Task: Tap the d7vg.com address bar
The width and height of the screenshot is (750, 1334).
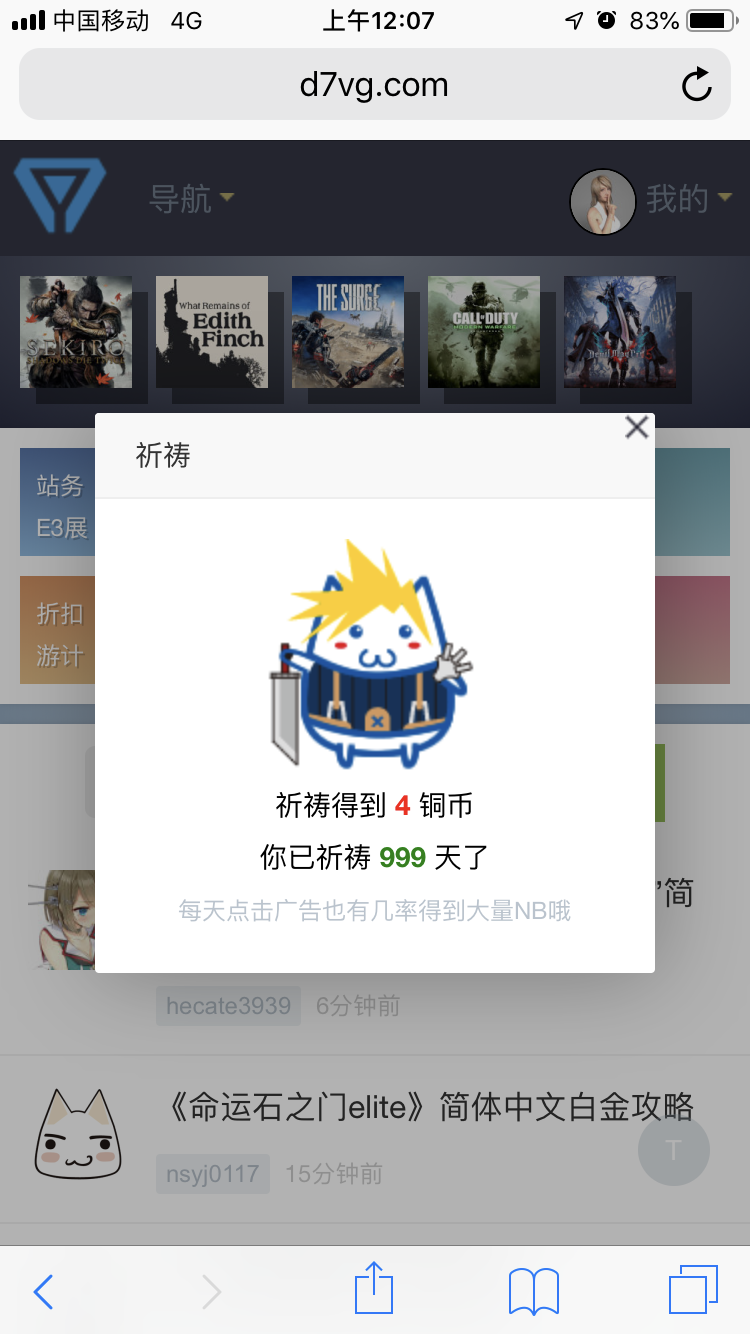Action: [374, 84]
